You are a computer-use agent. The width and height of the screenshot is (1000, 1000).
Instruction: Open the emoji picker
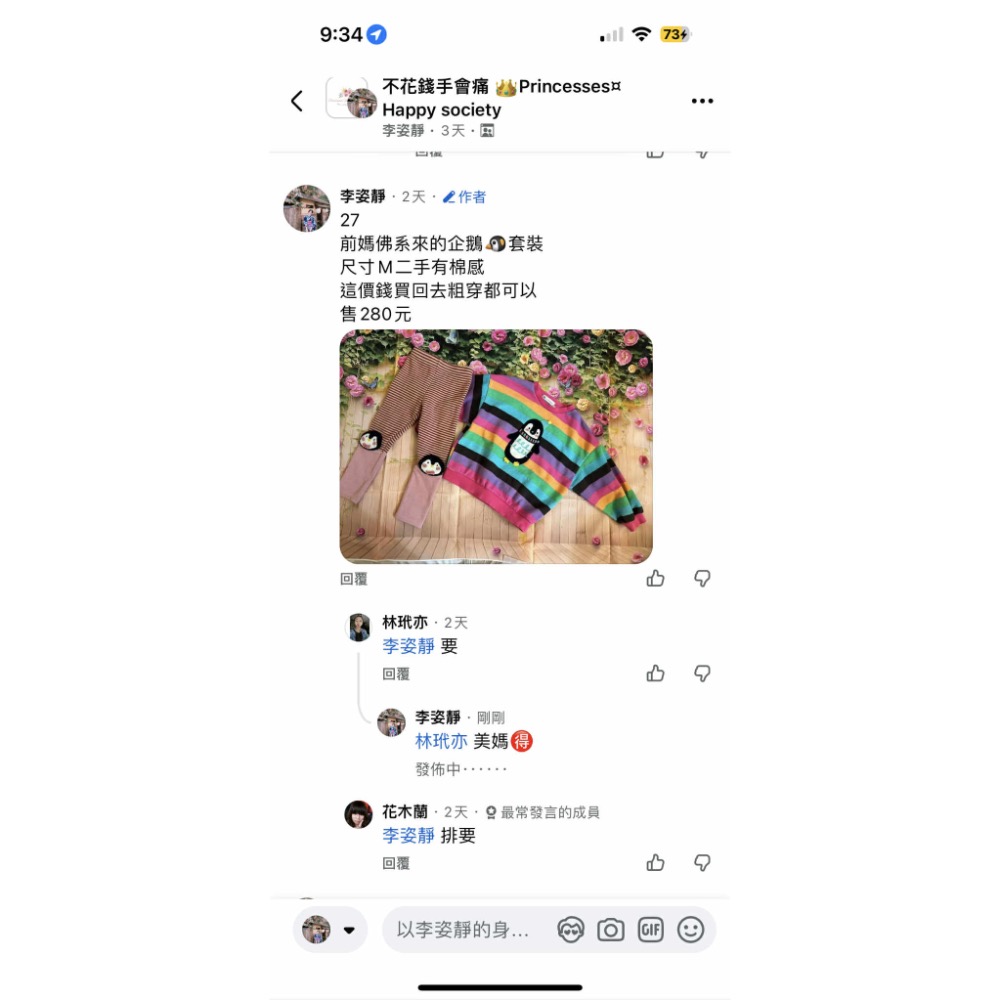(x=691, y=930)
